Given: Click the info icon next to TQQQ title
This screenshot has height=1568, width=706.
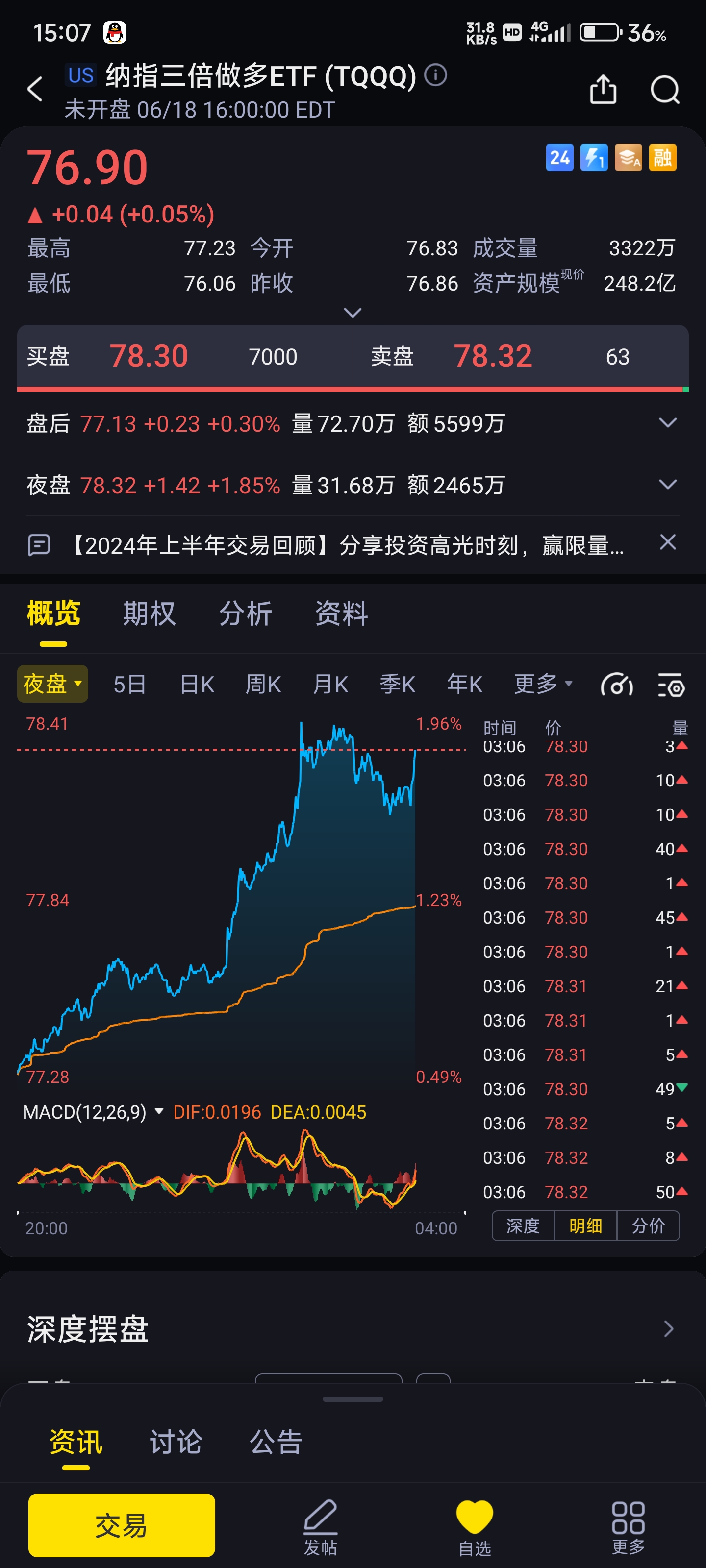Looking at the screenshot, I should click(x=436, y=75).
